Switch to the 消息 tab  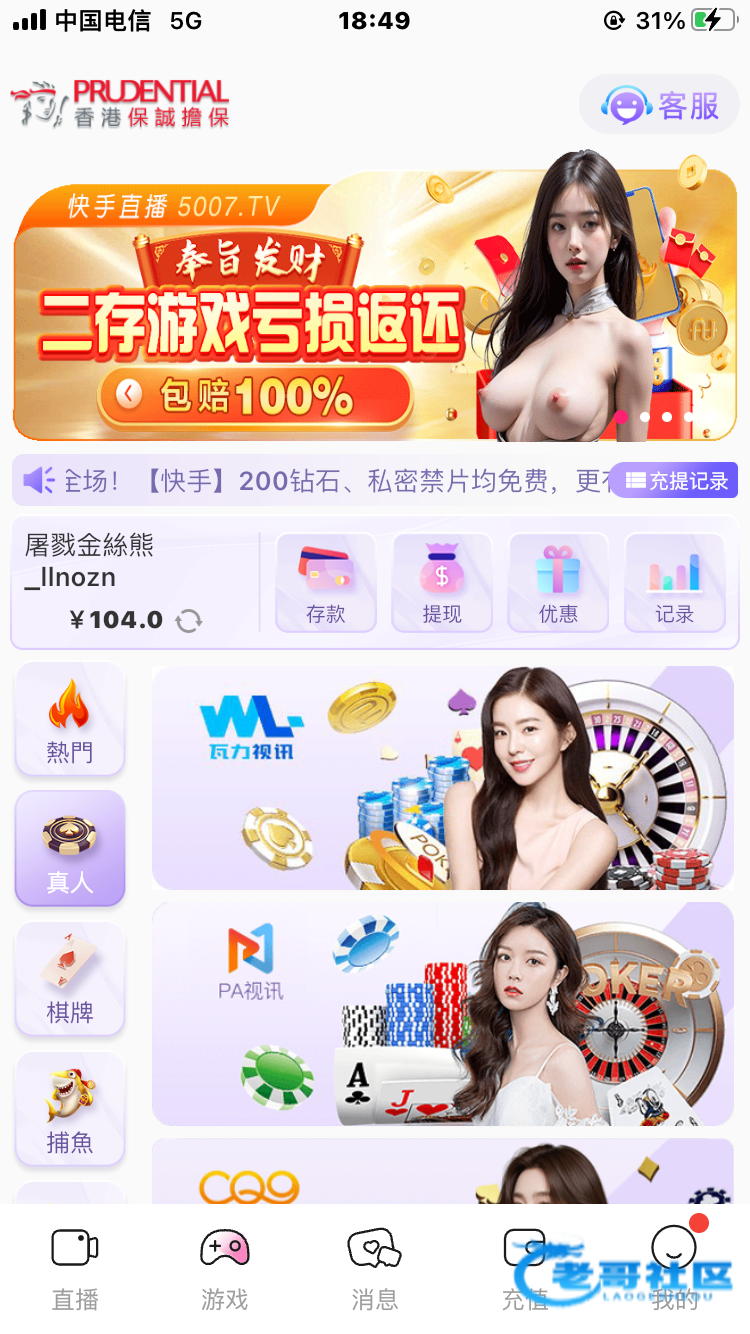375,1270
